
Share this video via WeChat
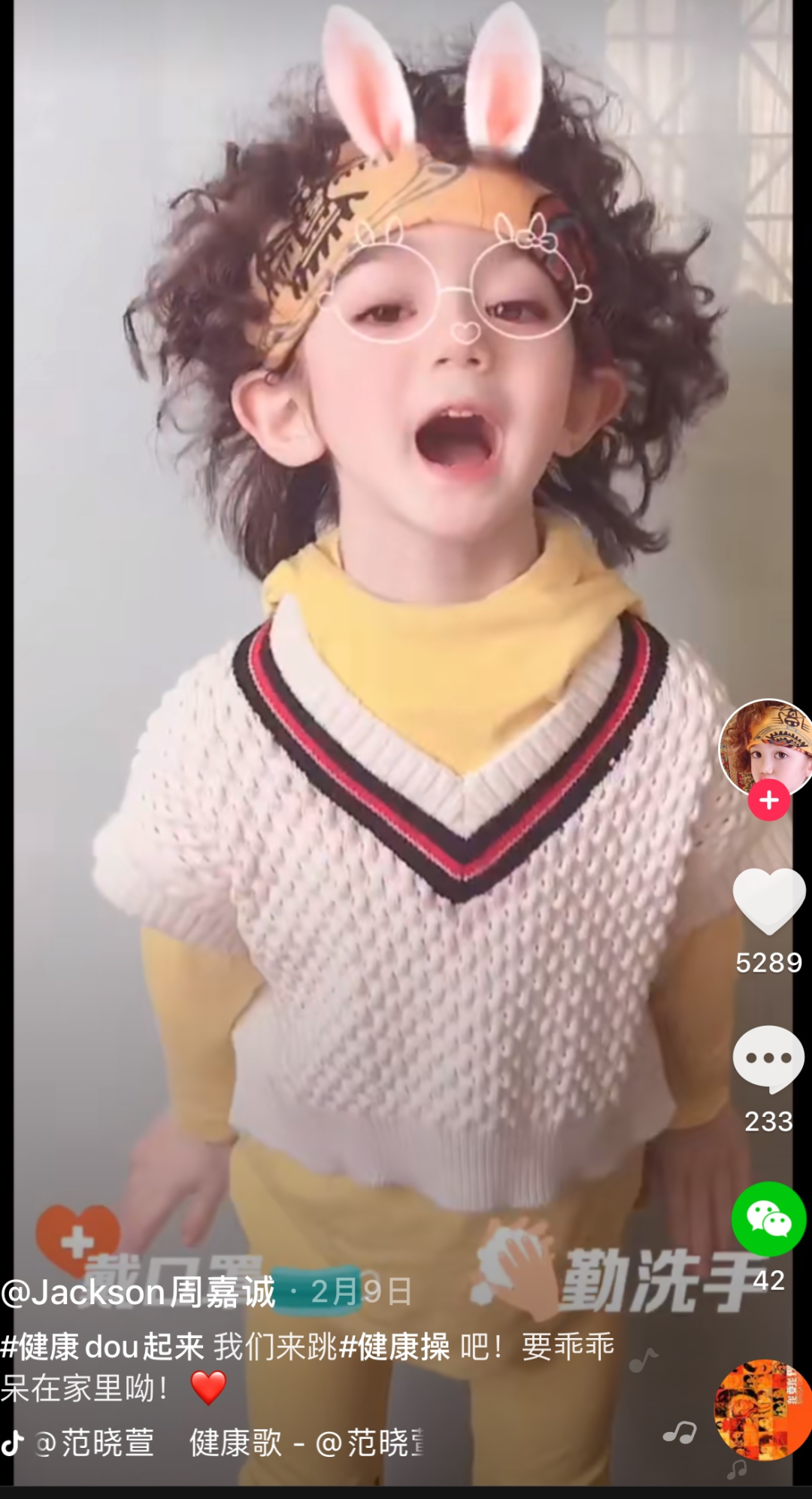(768, 1218)
